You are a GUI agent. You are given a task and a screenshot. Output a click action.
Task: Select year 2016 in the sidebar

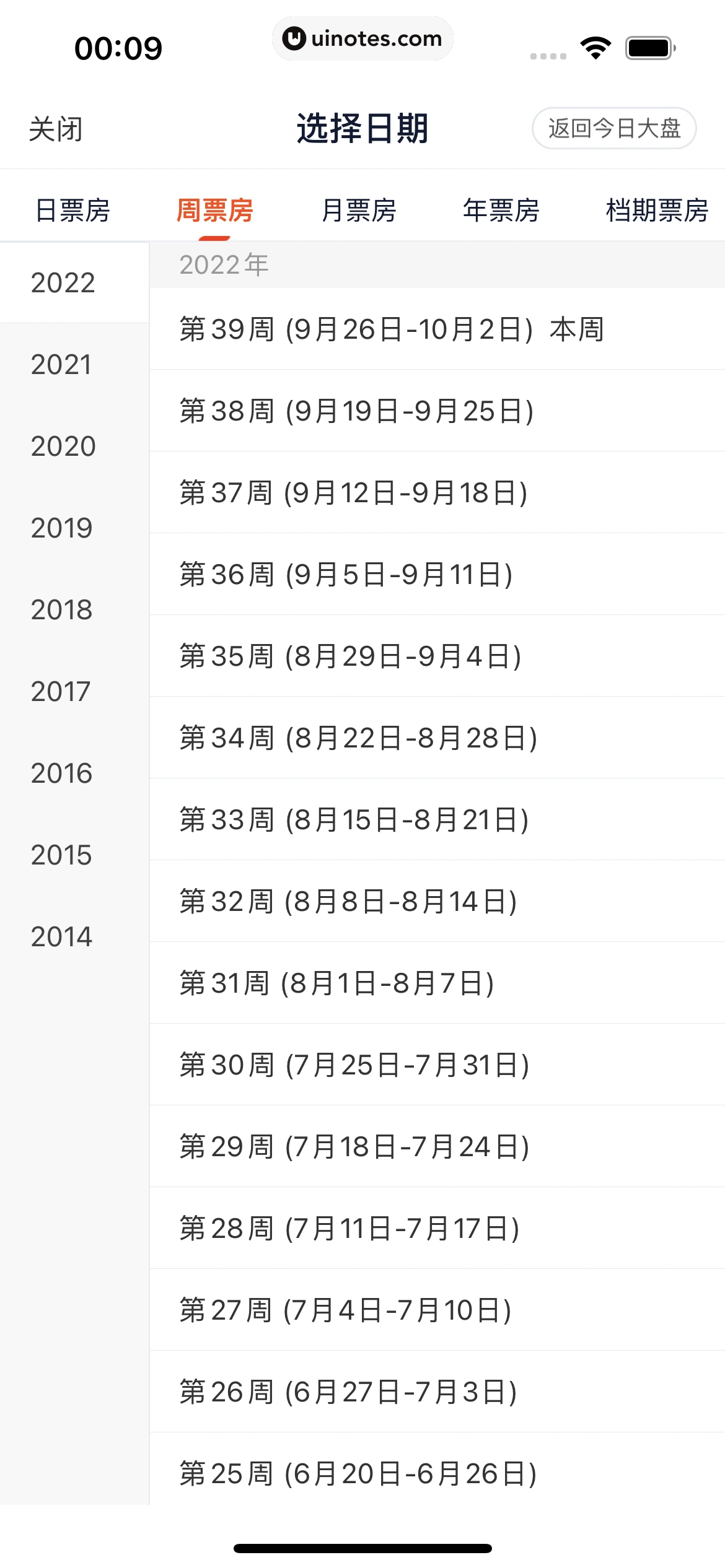[62, 773]
